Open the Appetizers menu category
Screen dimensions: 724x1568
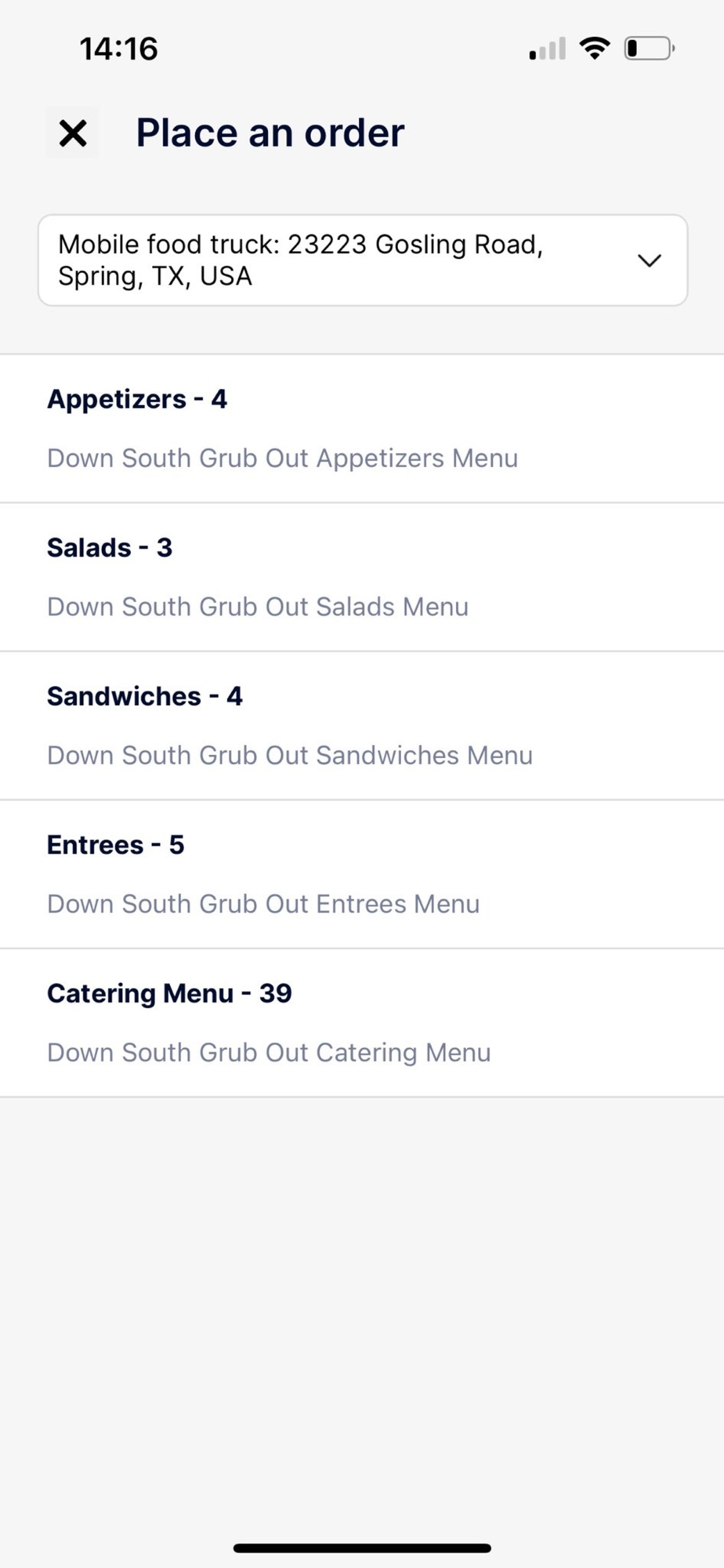tap(362, 429)
